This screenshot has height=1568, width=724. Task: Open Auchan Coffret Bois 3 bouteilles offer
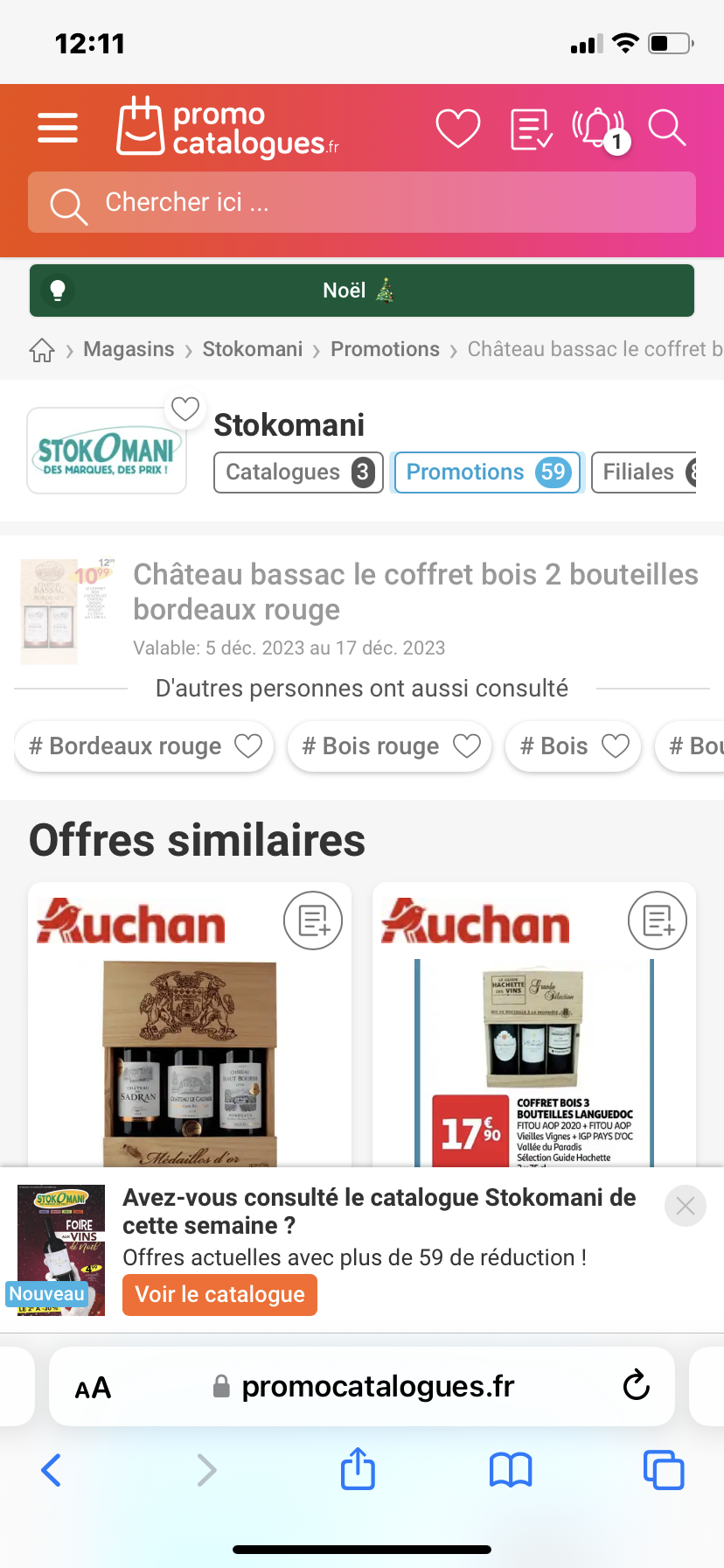[x=533, y=1050]
